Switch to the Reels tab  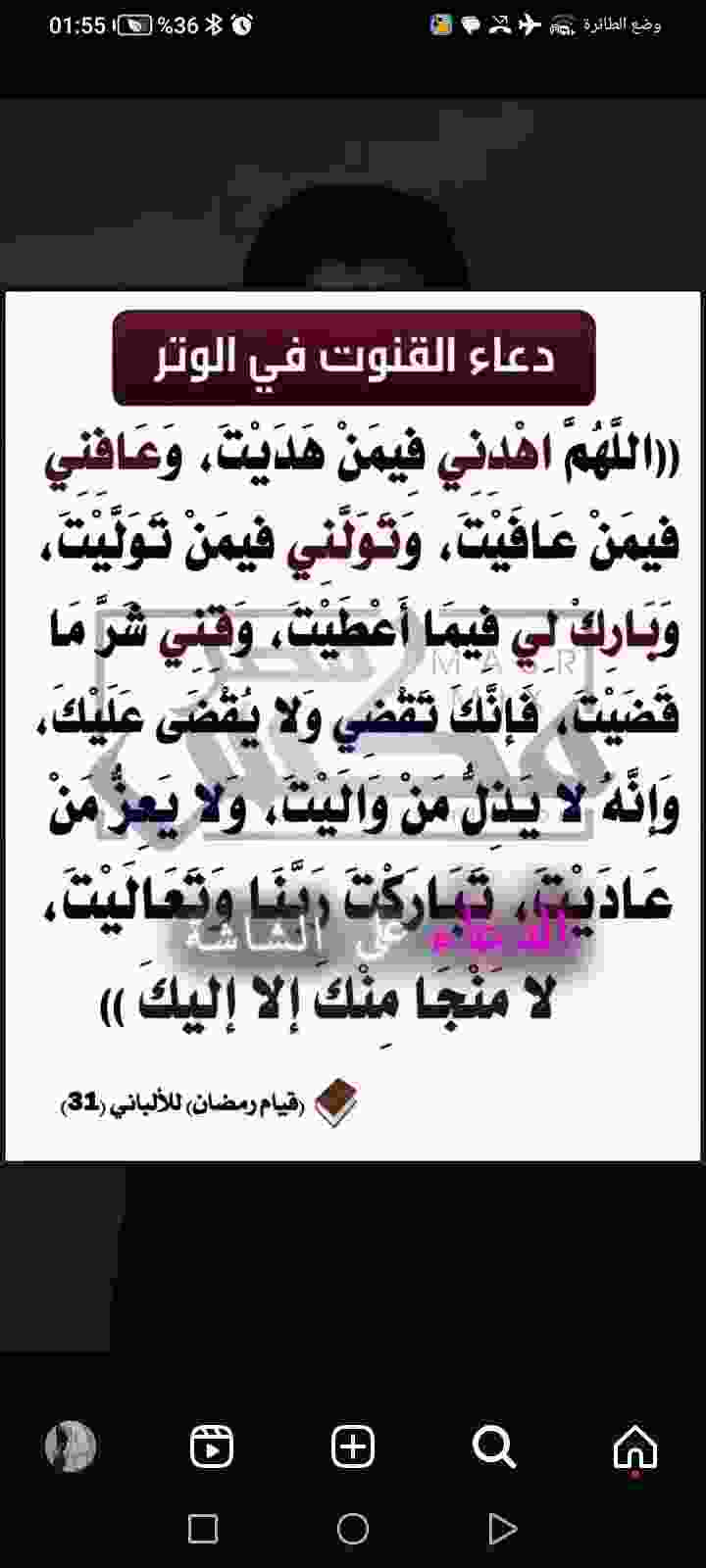click(212, 1446)
